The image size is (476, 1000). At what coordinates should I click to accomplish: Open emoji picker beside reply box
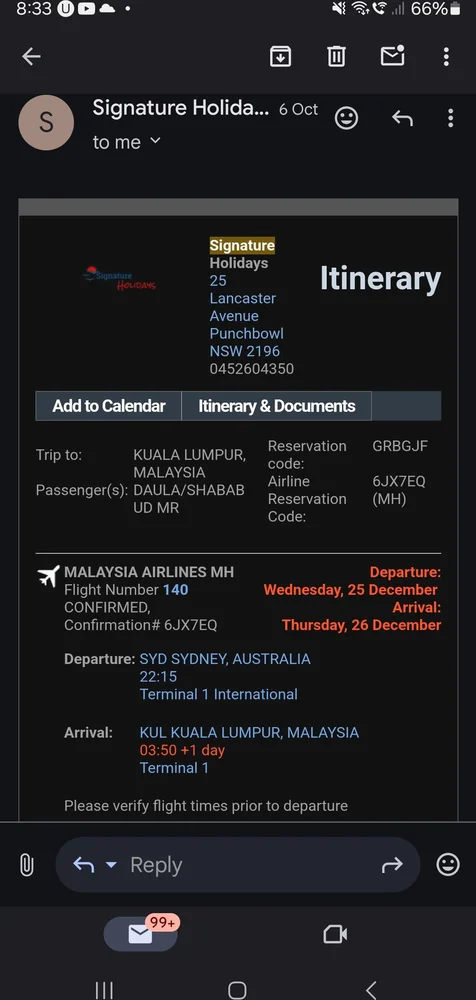click(448, 865)
